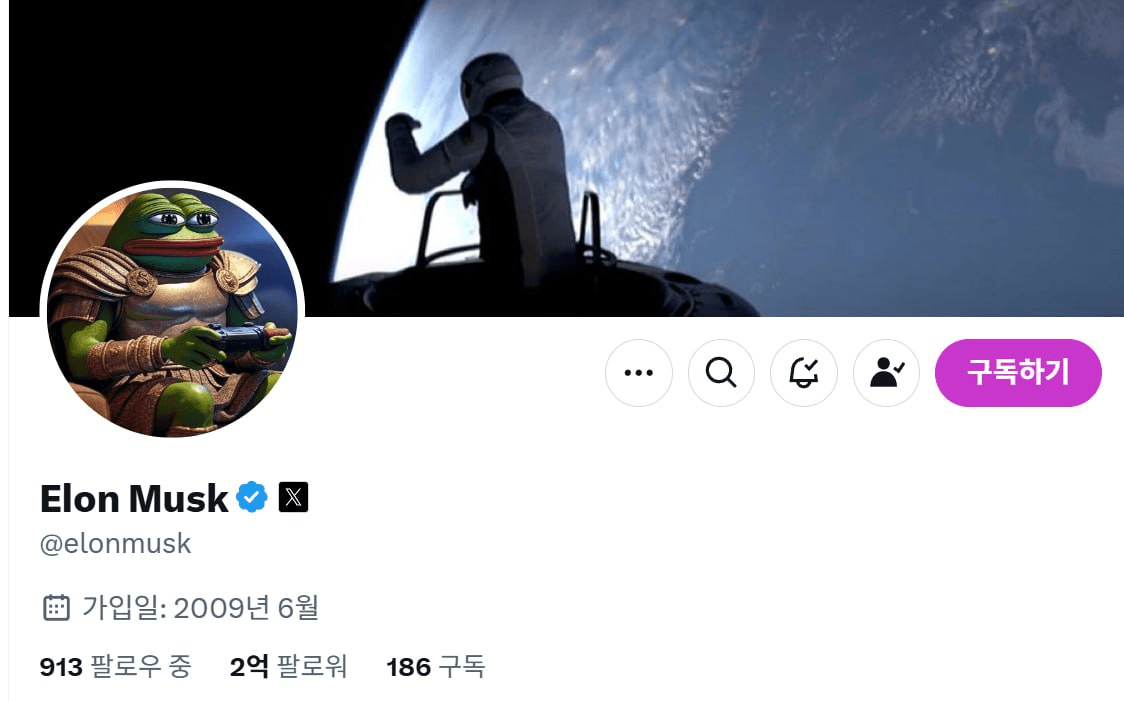The height and width of the screenshot is (701, 1124).
Task: Search this profile's posts
Action: pos(721,373)
